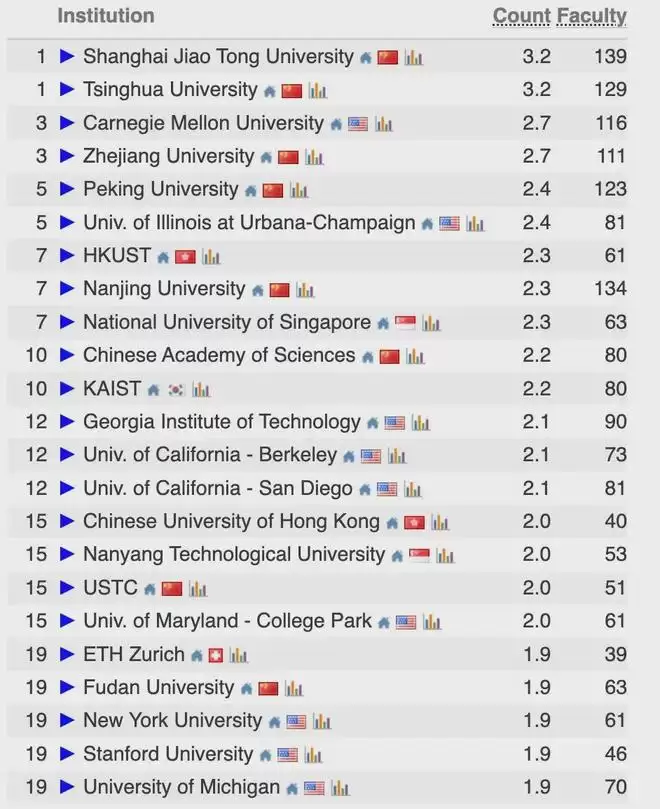
Task: Show the chart for Zhejiang University
Action: coord(314,157)
